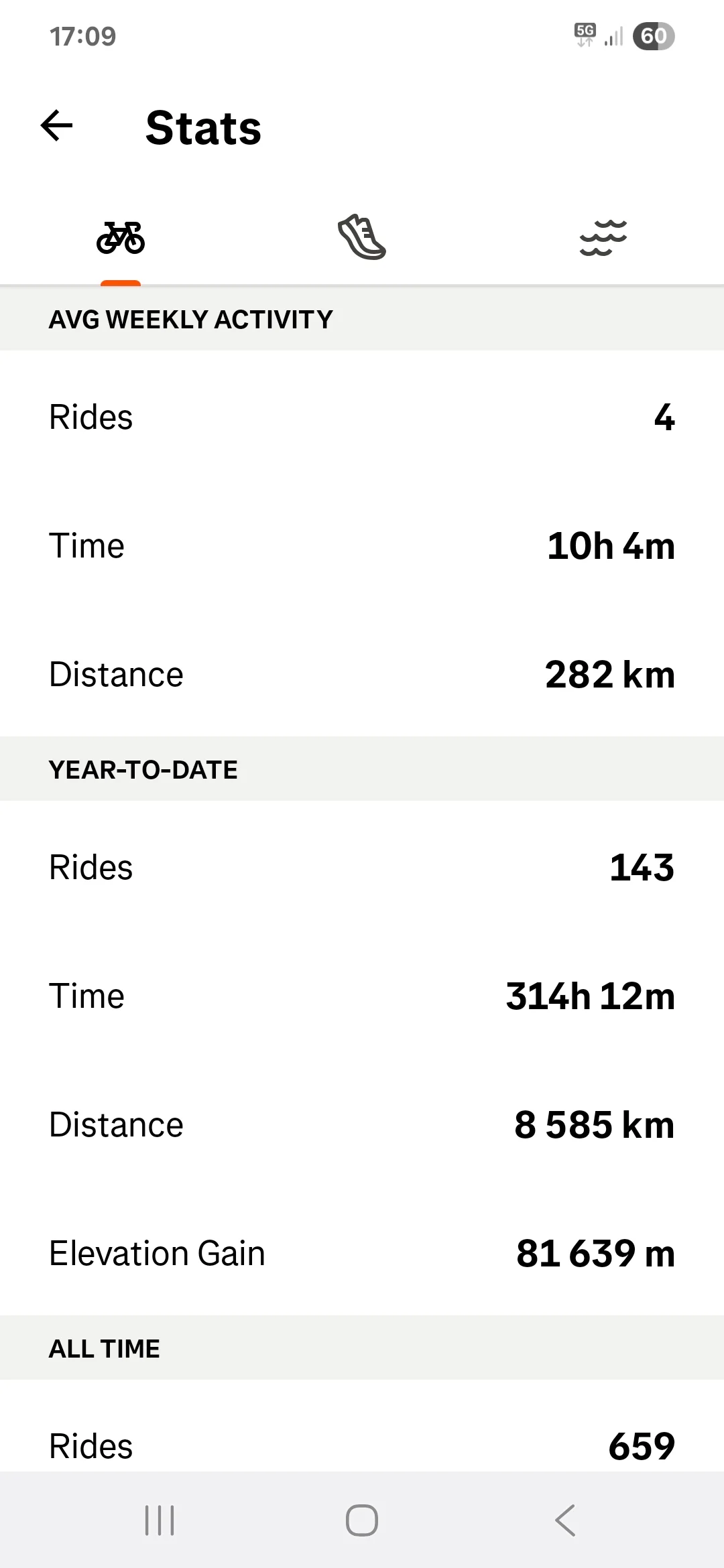
Task: Tap the weekly Rides count of 4
Action: pyautogui.click(x=664, y=417)
